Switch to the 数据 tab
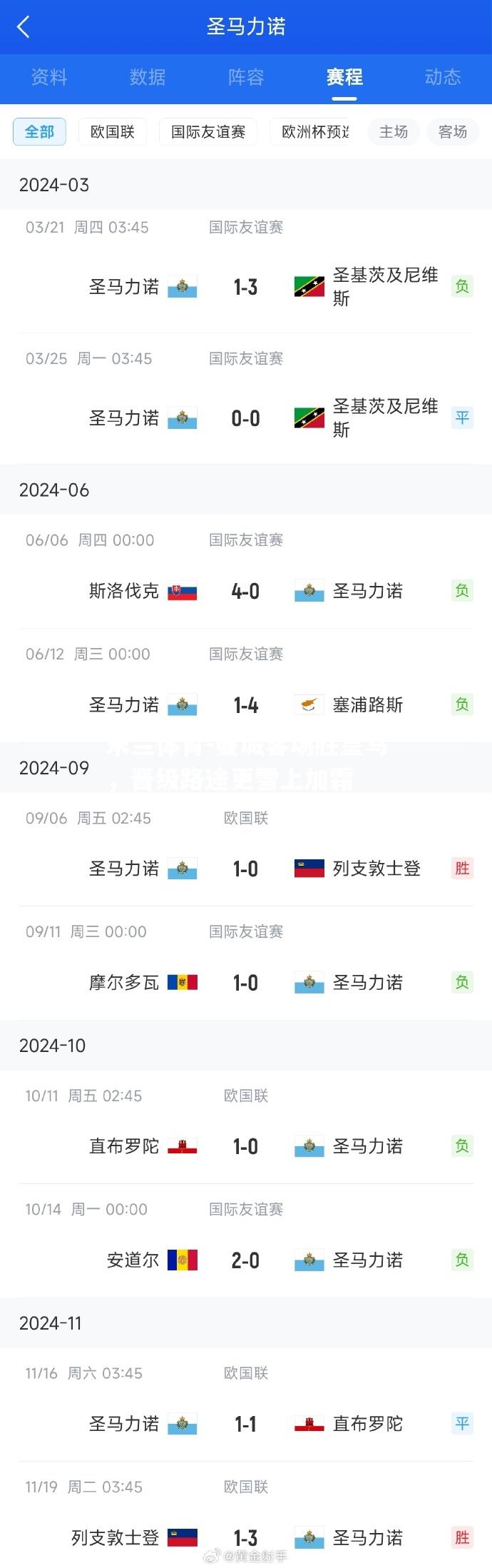 148,77
